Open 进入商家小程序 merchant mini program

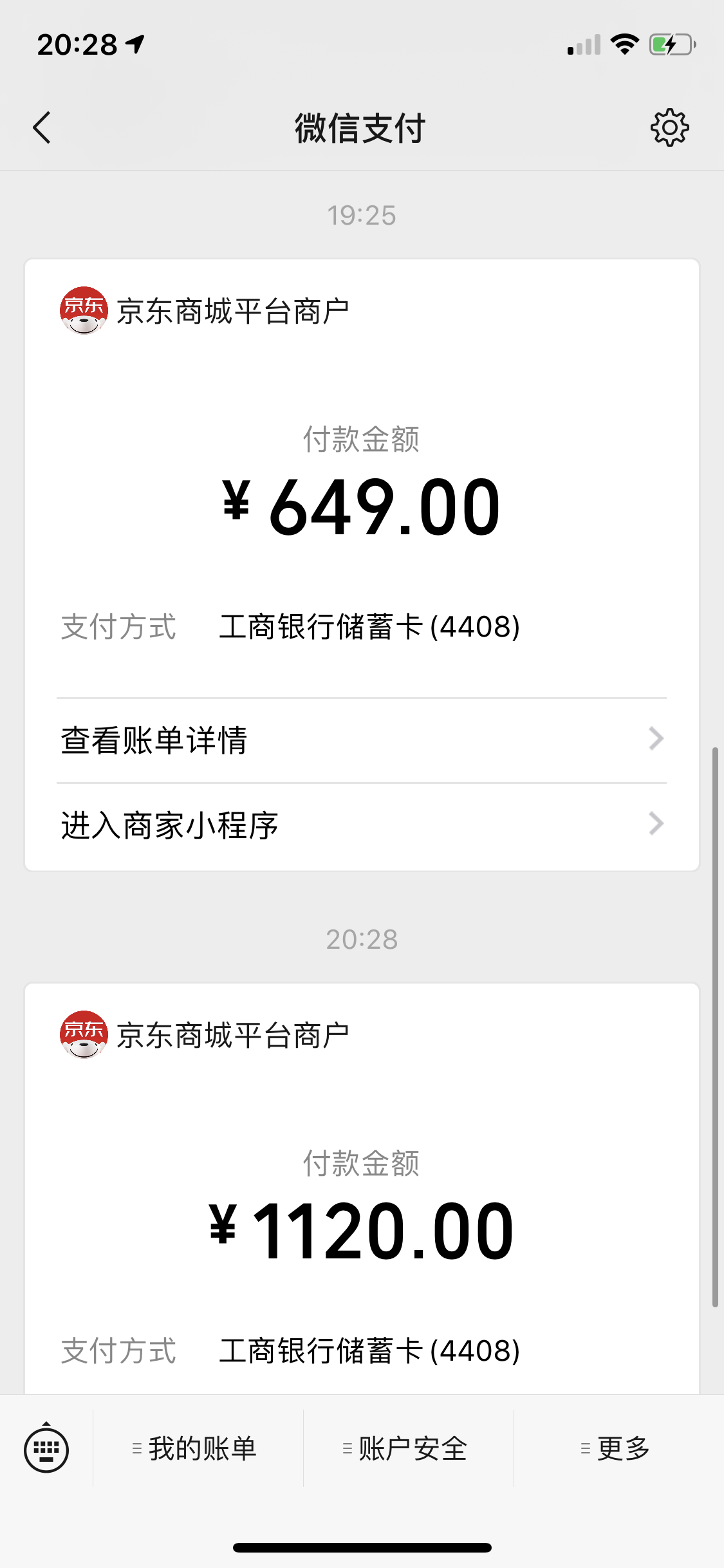pos(361,825)
